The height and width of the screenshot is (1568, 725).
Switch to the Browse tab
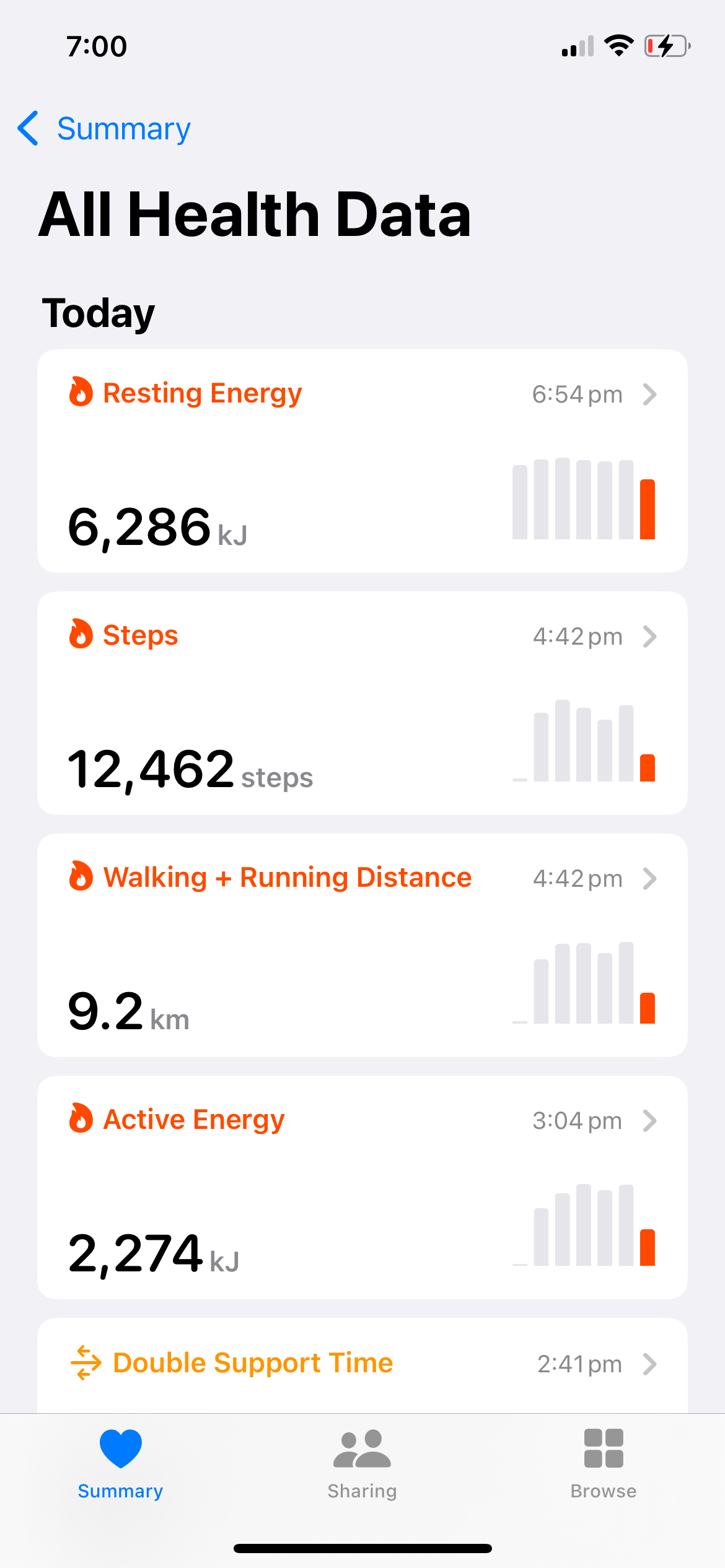click(x=603, y=1464)
